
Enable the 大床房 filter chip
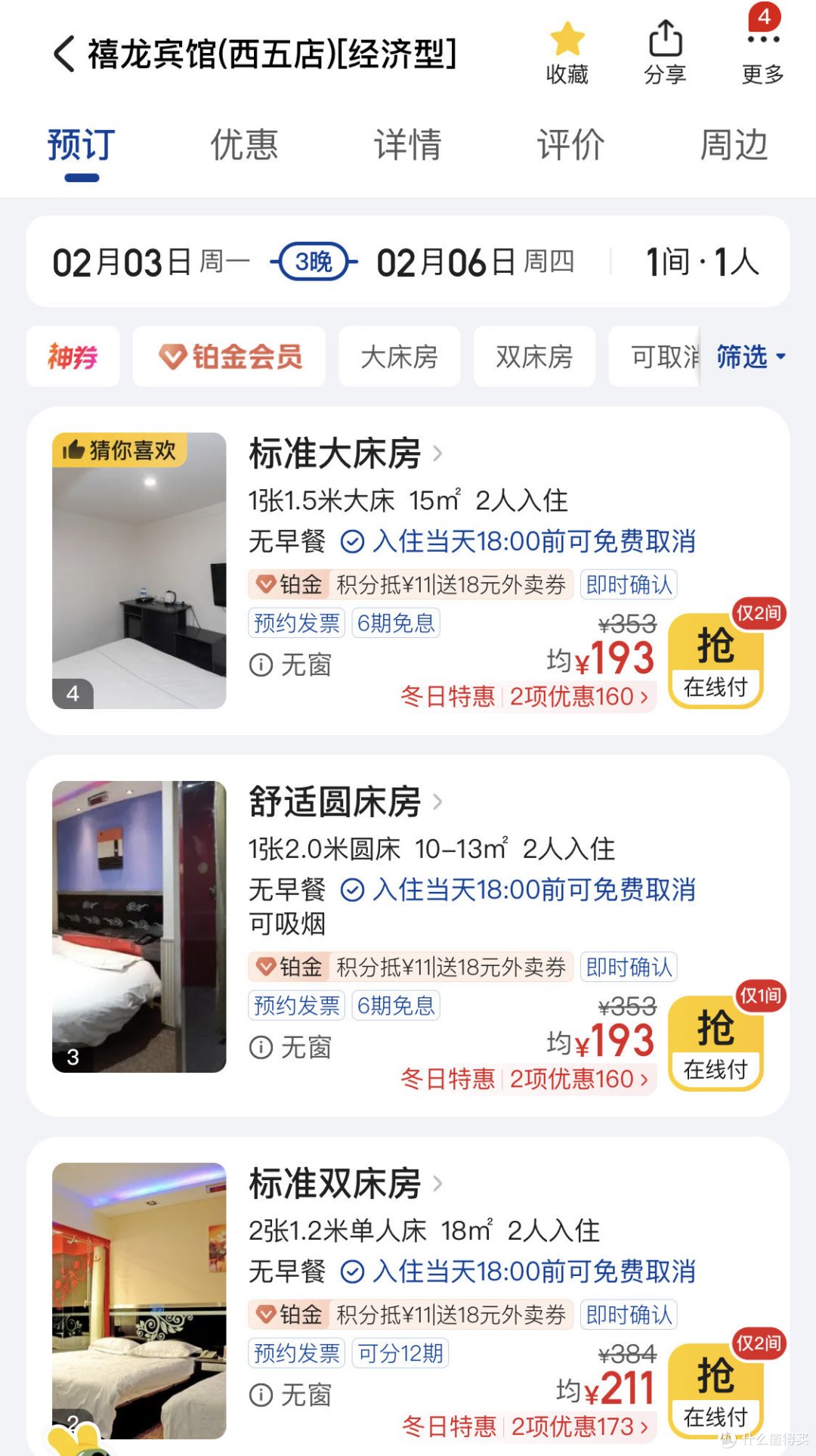pos(399,355)
